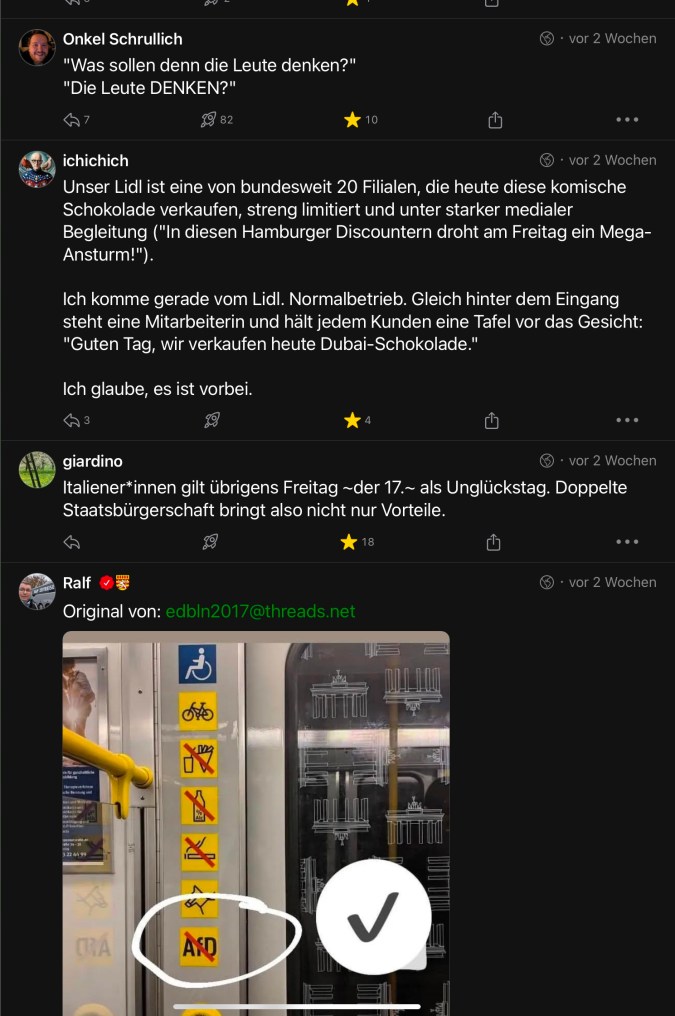Screen dimensions: 675x1016
Task: Open the edbln2017@threads.net profile link
Action: 260,611
